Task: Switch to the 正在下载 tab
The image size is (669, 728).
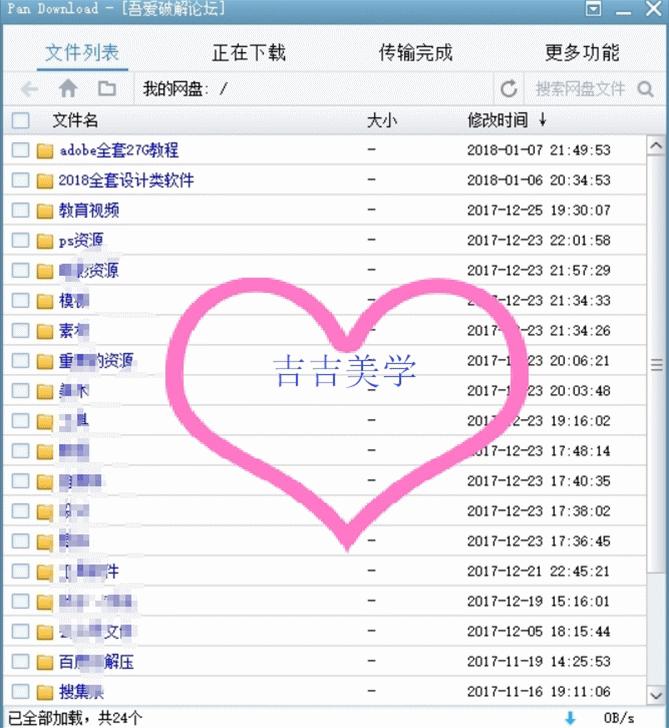Action: (x=248, y=53)
